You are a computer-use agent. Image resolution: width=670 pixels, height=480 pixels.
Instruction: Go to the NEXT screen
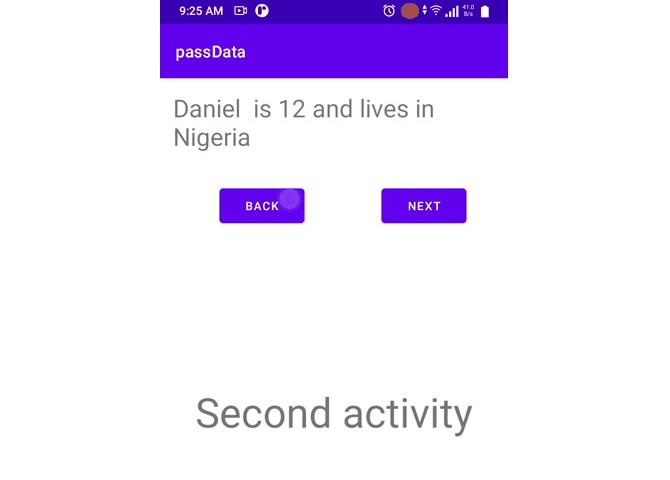pos(423,206)
